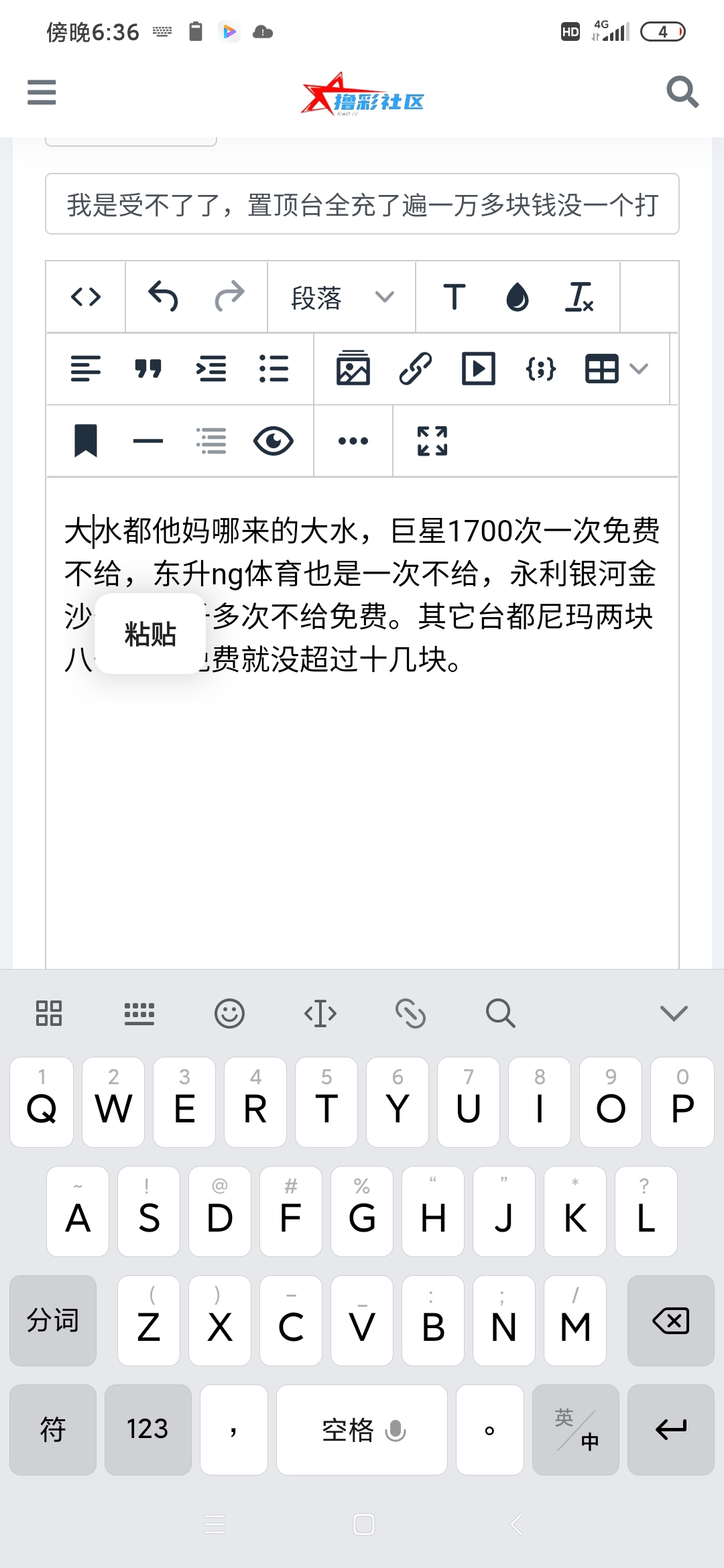Activate the keyboard search icon
The width and height of the screenshot is (724, 1568).
[x=500, y=1013]
